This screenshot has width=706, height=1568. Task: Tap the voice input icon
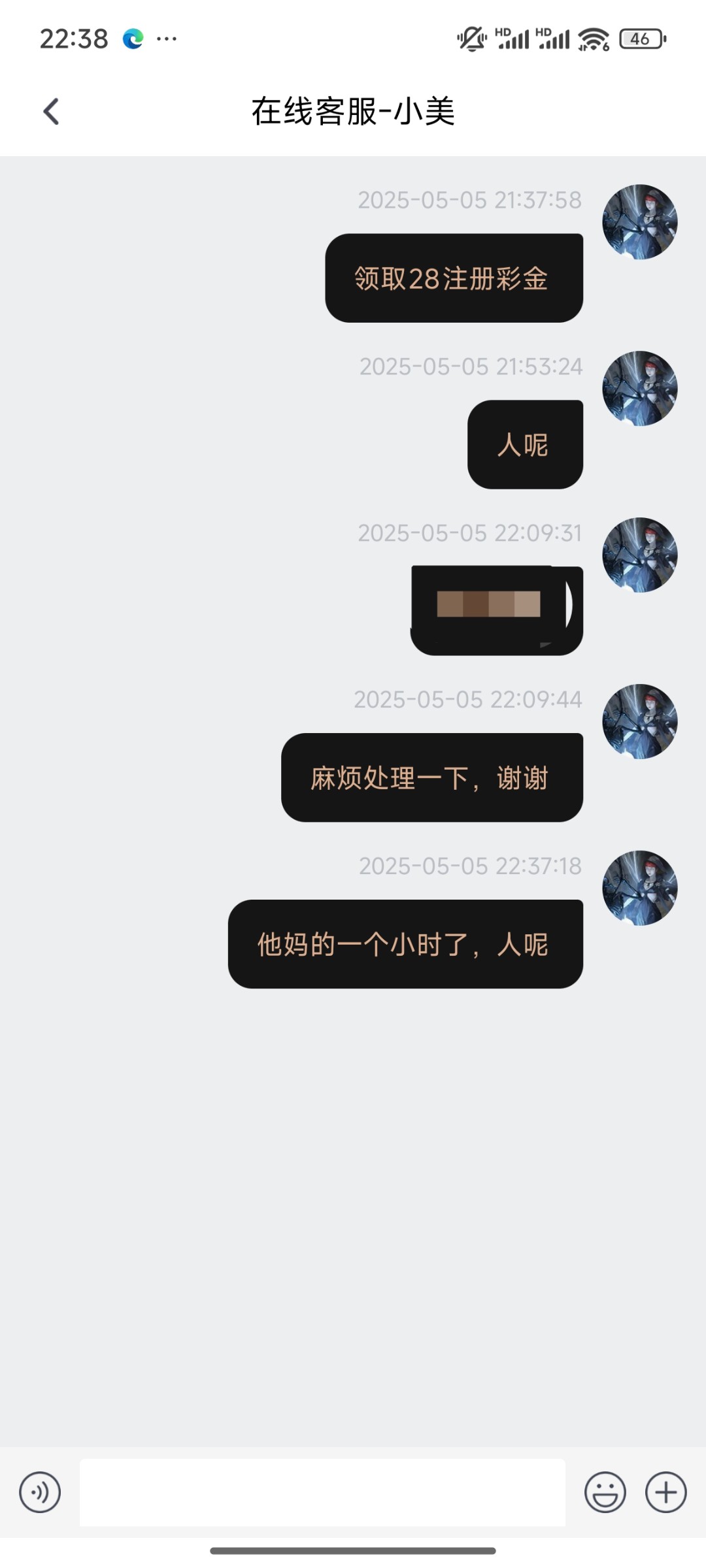[x=40, y=1492]
